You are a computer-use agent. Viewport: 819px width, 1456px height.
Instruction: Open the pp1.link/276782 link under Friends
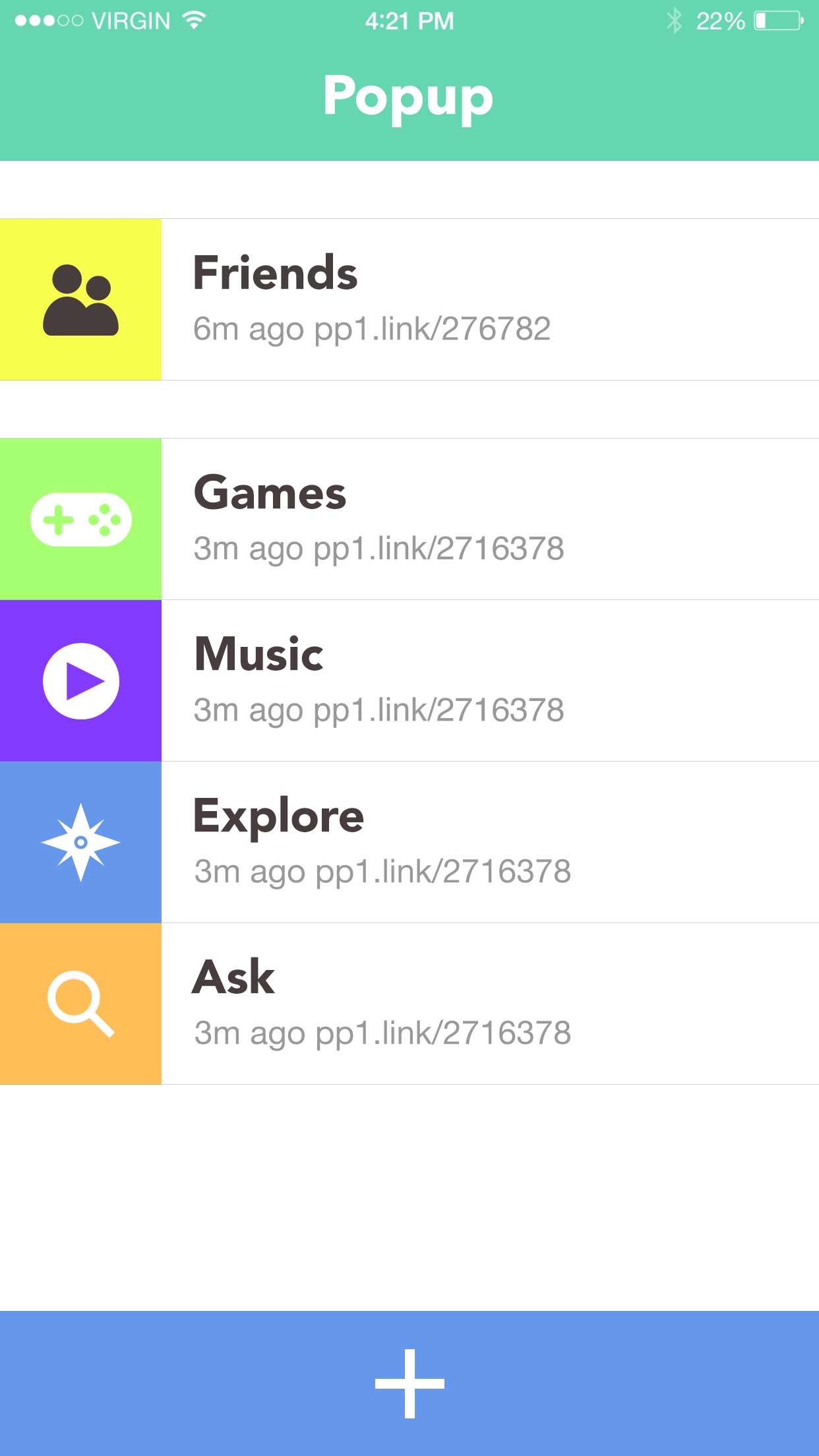coord(373,329)
